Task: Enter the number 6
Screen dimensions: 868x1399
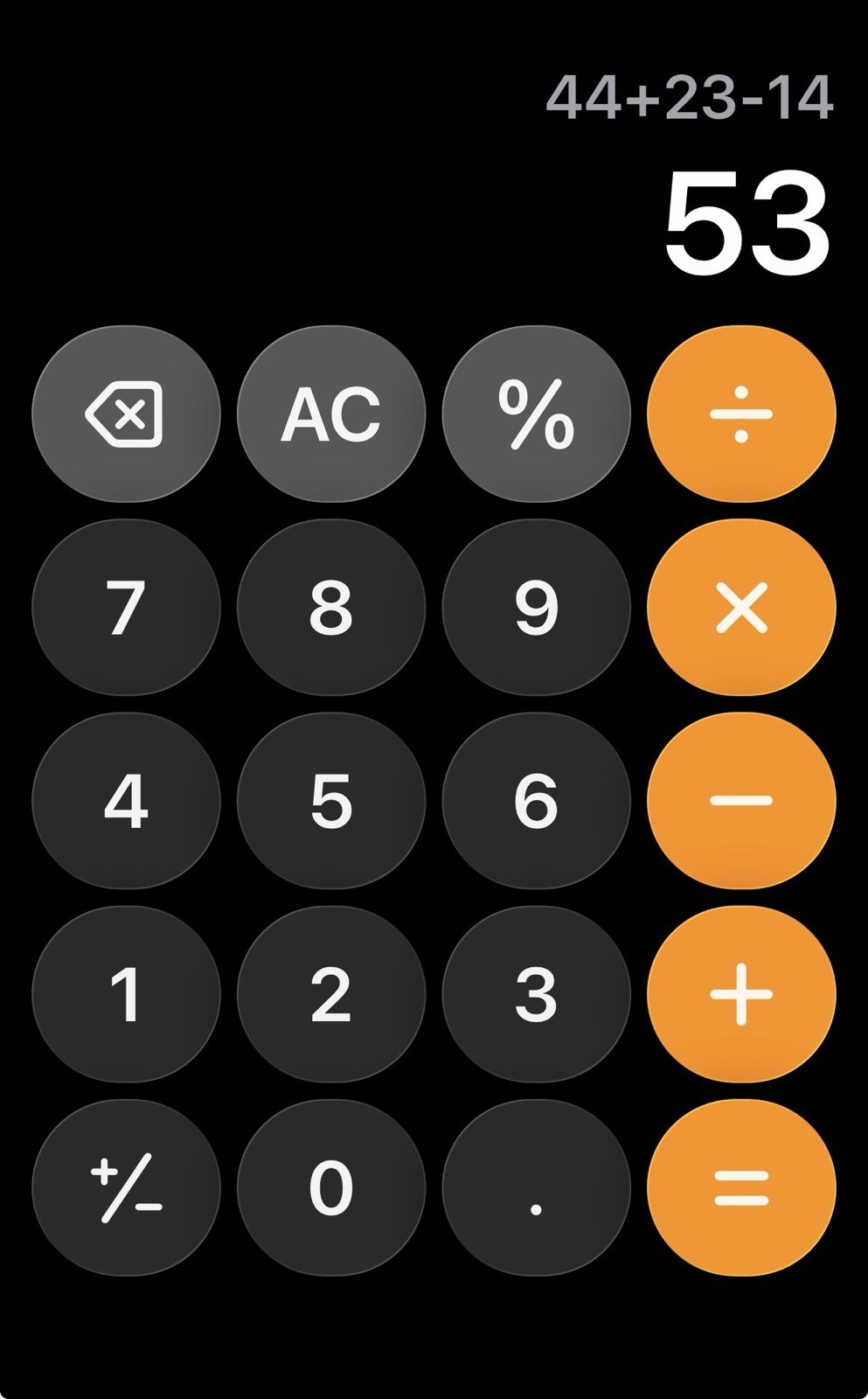Action: pos(537,801)
